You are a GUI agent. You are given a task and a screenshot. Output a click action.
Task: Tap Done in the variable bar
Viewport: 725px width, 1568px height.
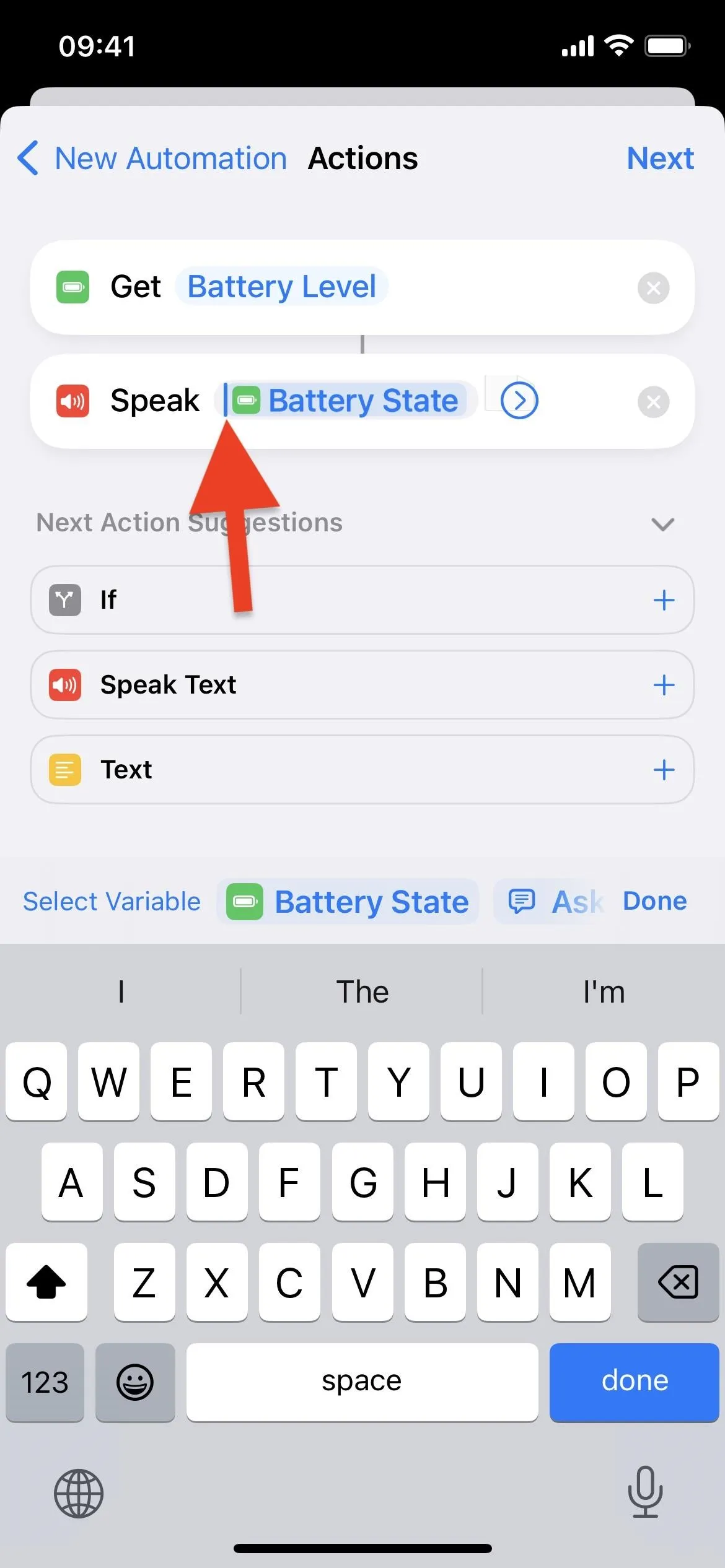(x=655, y=901)
